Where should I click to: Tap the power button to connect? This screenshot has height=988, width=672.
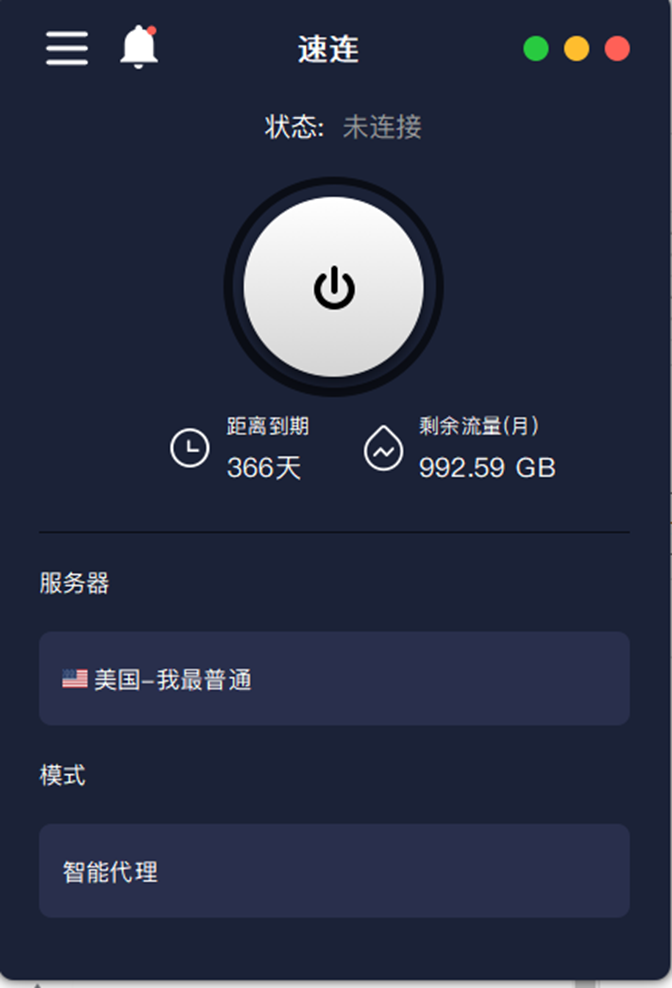334,288
